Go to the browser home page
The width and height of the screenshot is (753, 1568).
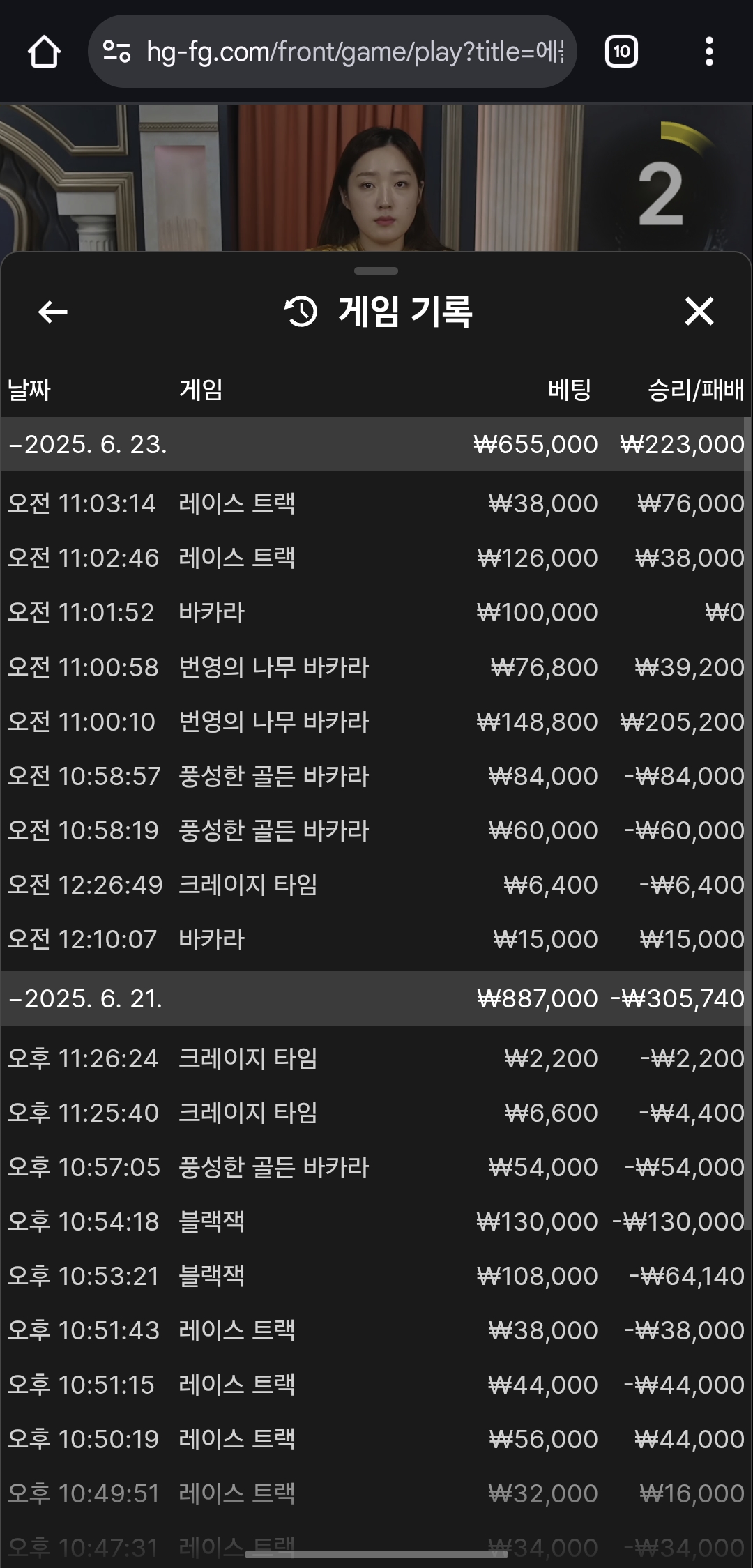tap(44, 52)
